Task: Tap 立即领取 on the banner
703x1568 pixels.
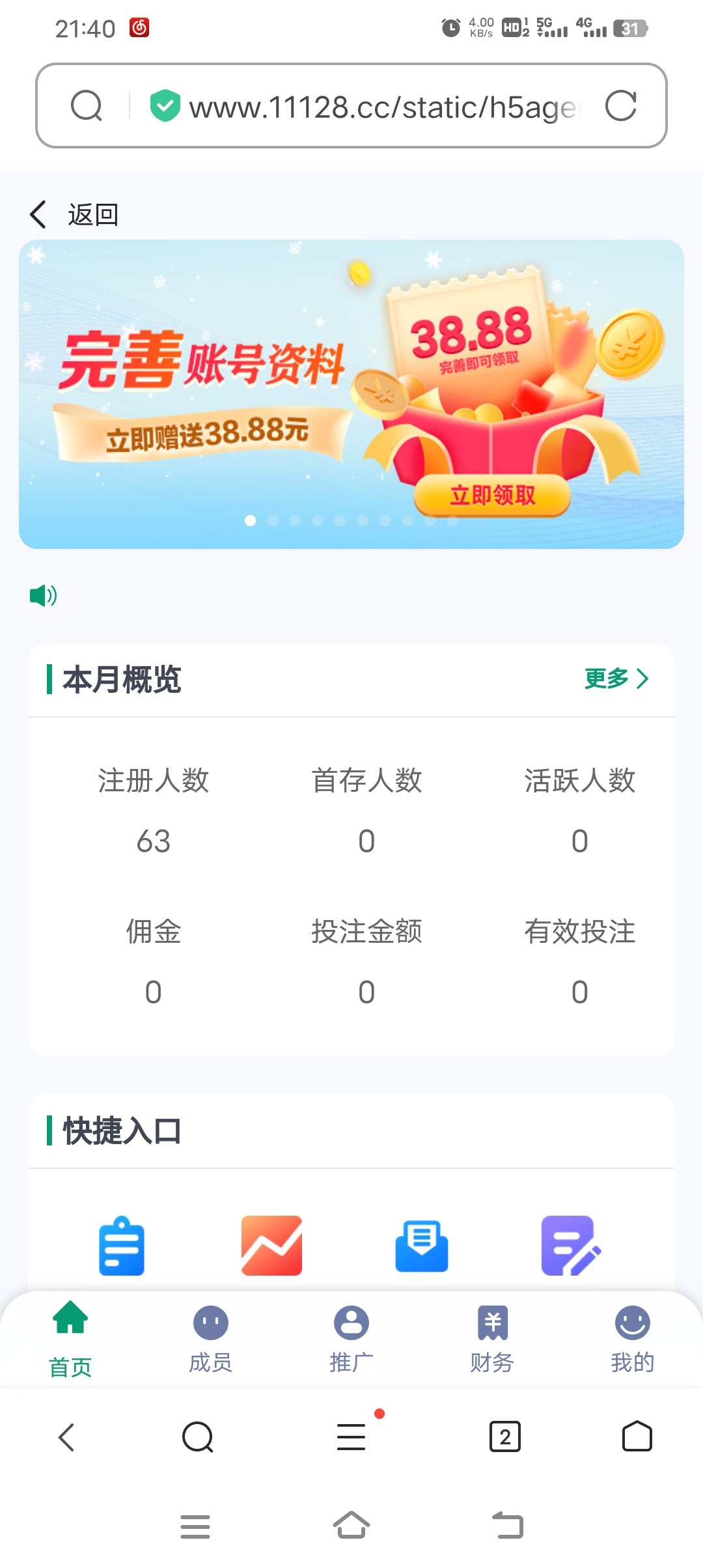Action: [x=492, y=496]
